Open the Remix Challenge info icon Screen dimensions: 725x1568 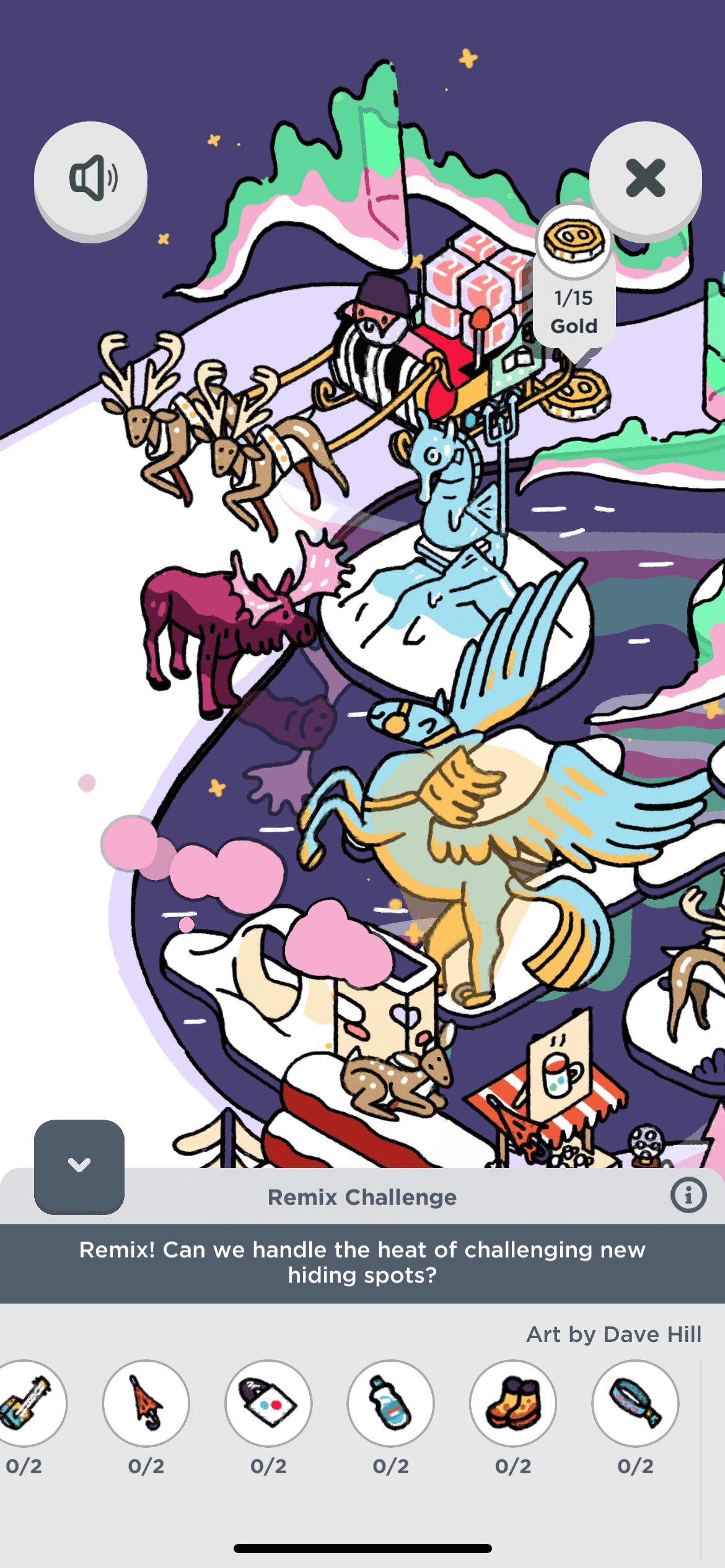(688, 1195)
